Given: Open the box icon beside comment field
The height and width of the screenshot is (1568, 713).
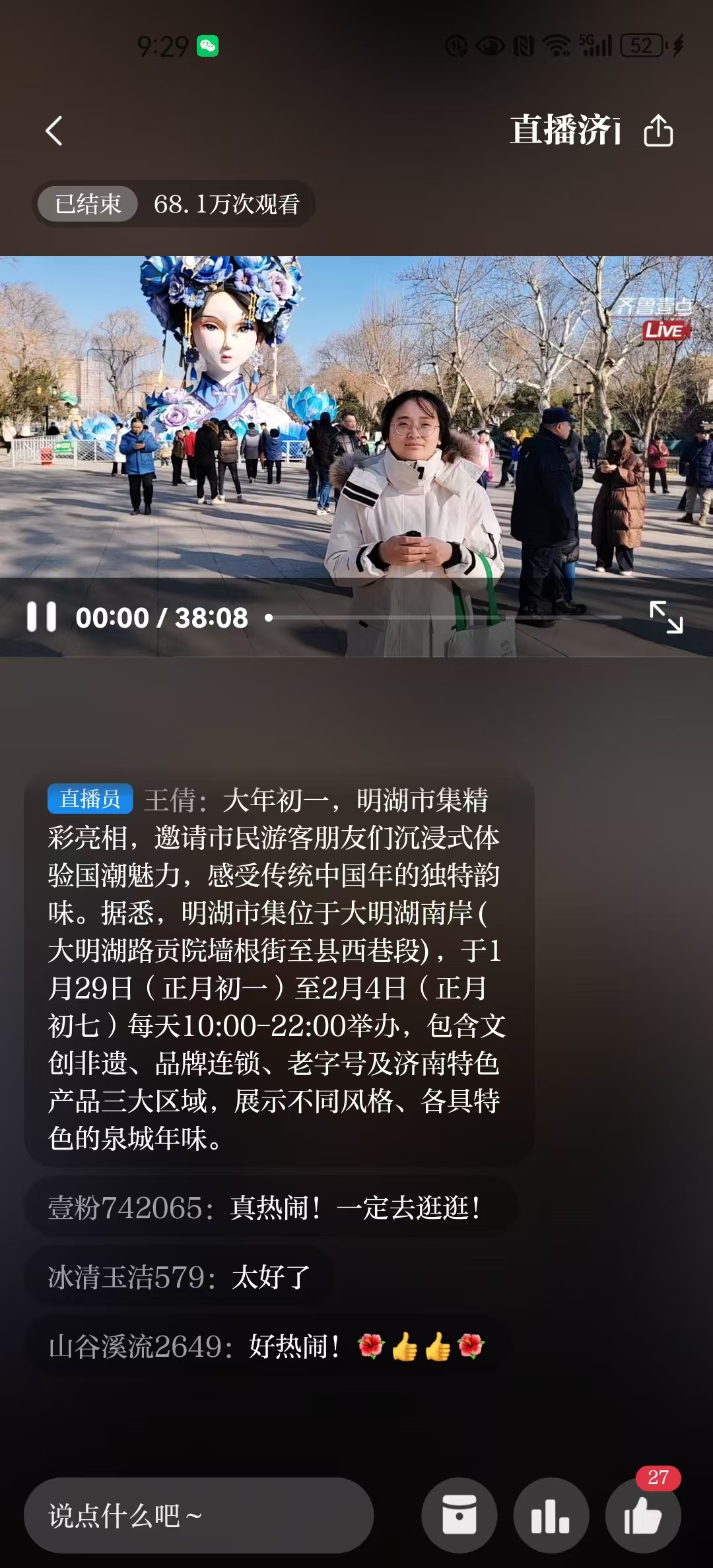Looking at the screenshot, I should click(459, 1515).
